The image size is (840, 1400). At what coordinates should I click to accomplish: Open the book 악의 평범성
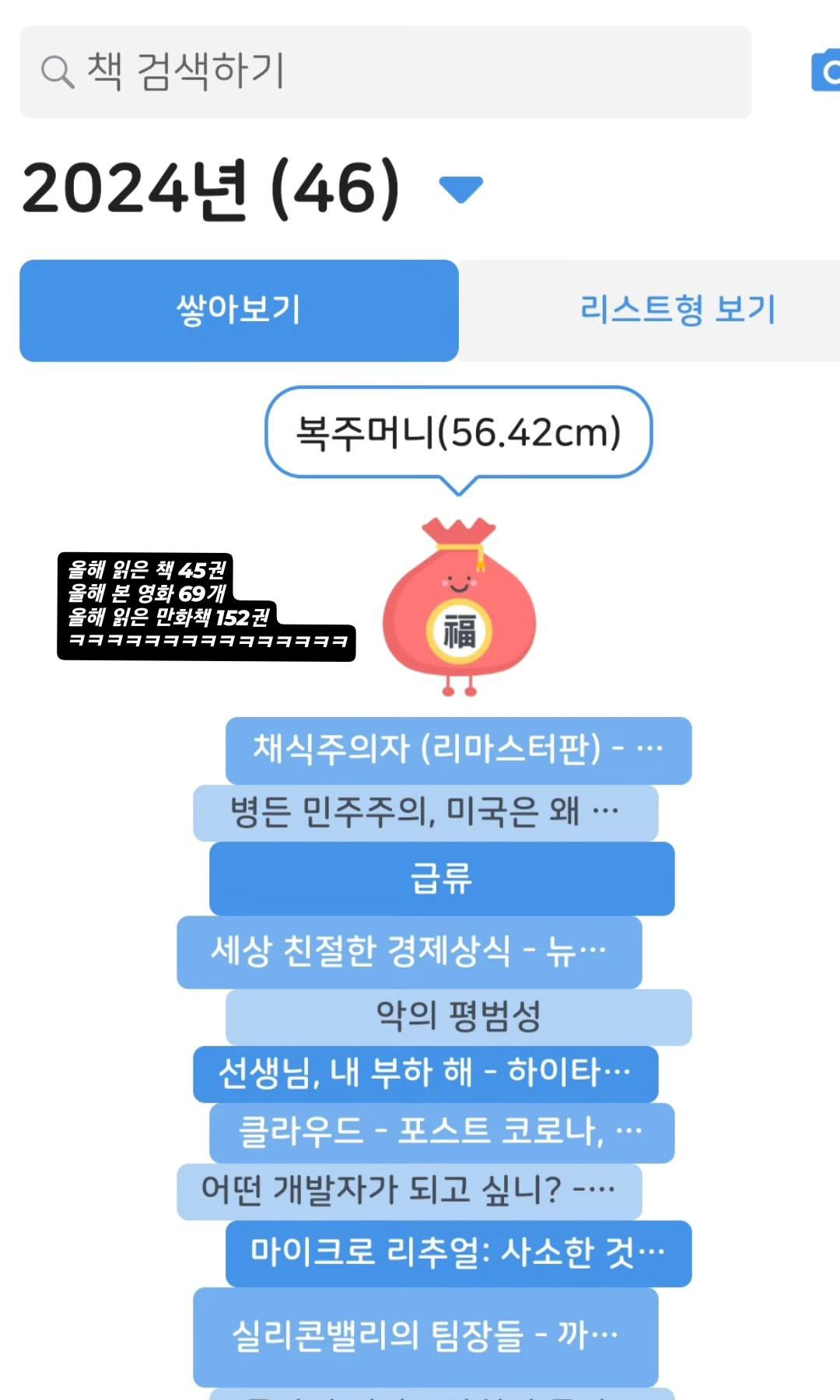[458, 1017]
